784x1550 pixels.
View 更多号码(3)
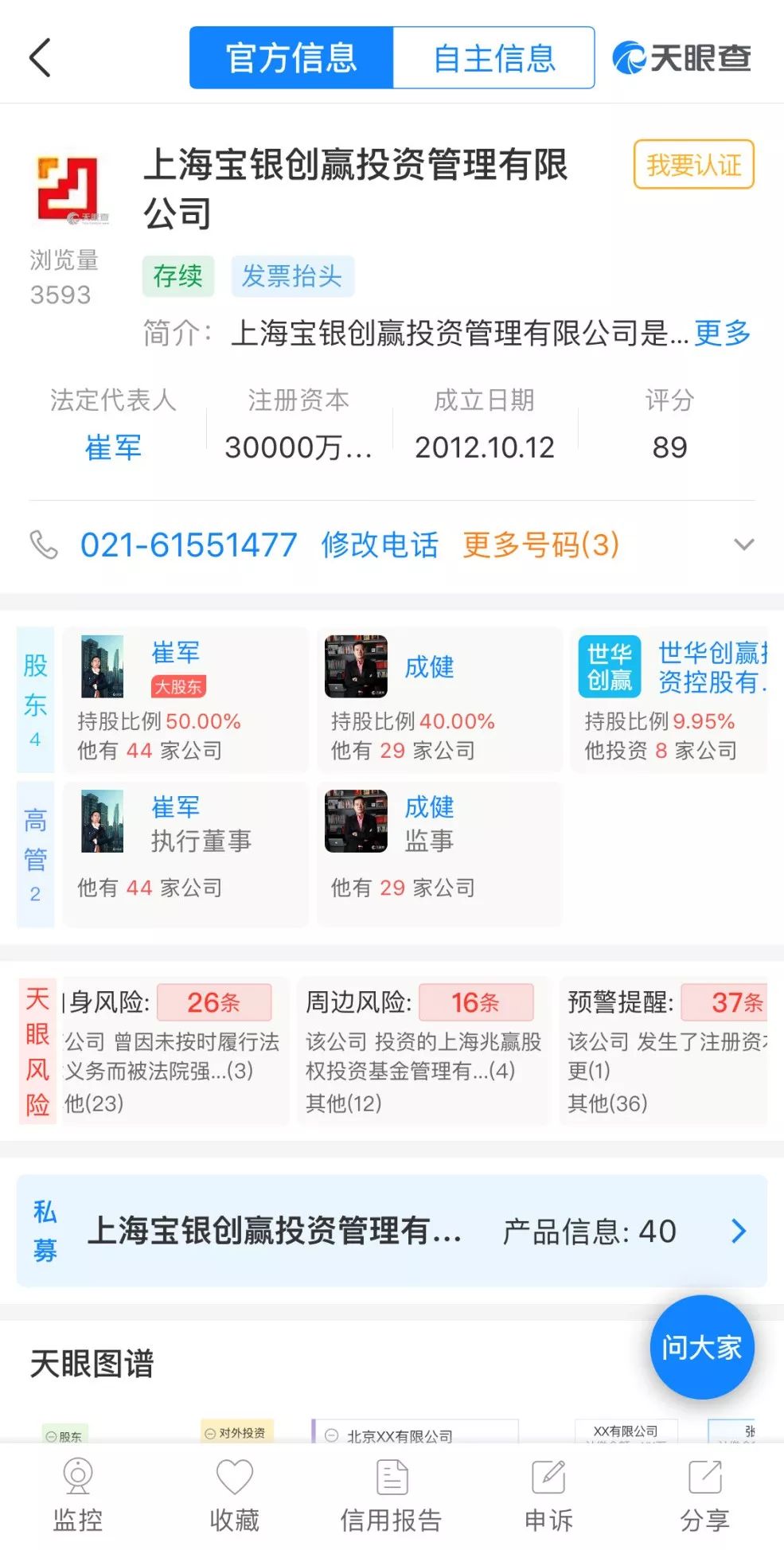[540, 545]
